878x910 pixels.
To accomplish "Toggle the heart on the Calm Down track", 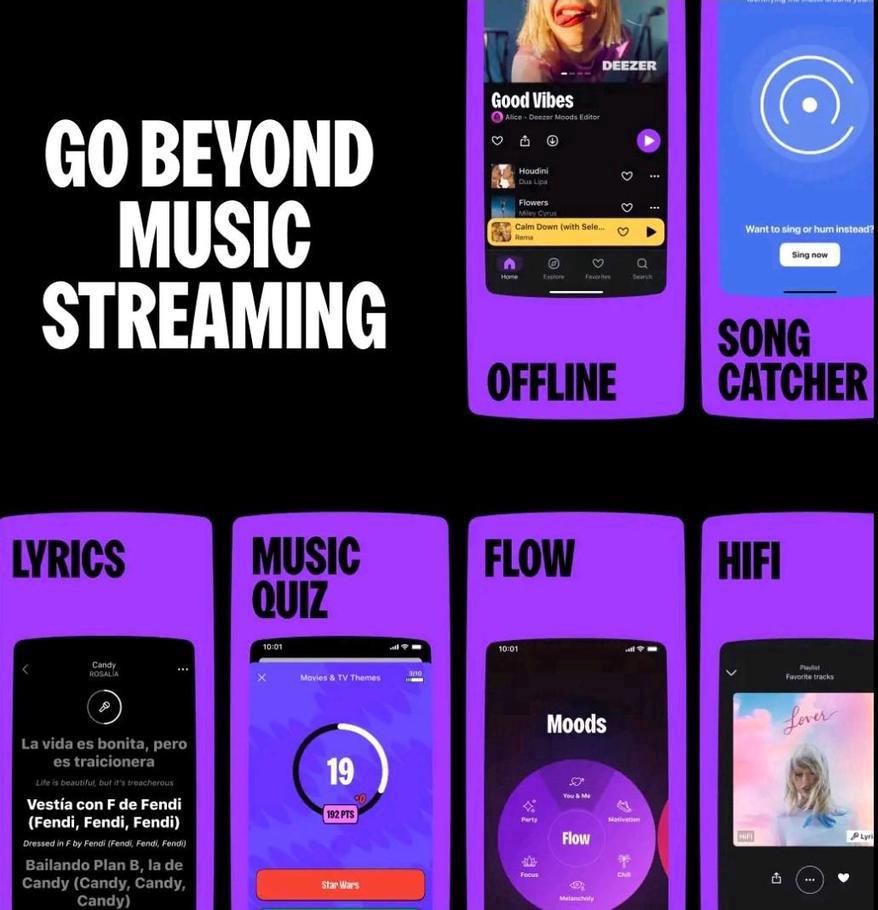I will 623,231.
